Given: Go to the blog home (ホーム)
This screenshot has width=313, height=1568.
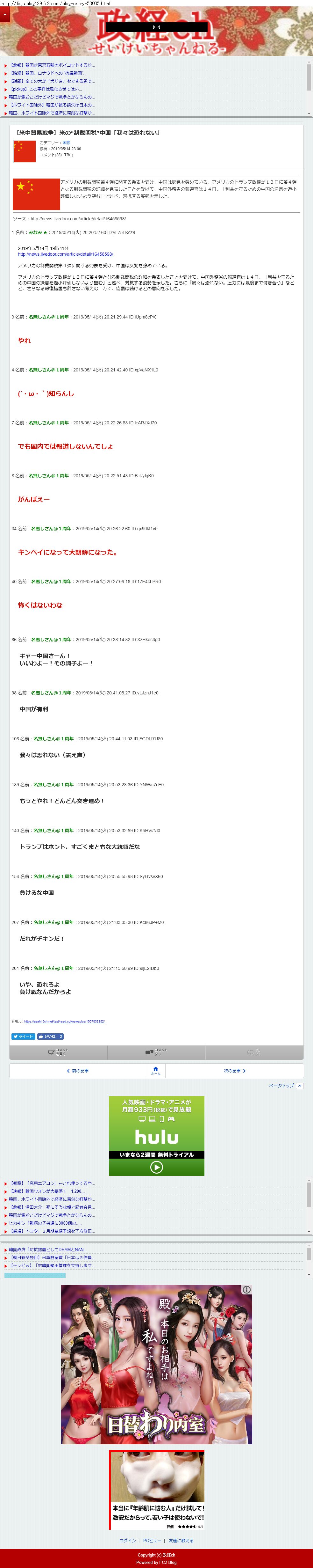Looking at the screenshot, I should 156,1070.
